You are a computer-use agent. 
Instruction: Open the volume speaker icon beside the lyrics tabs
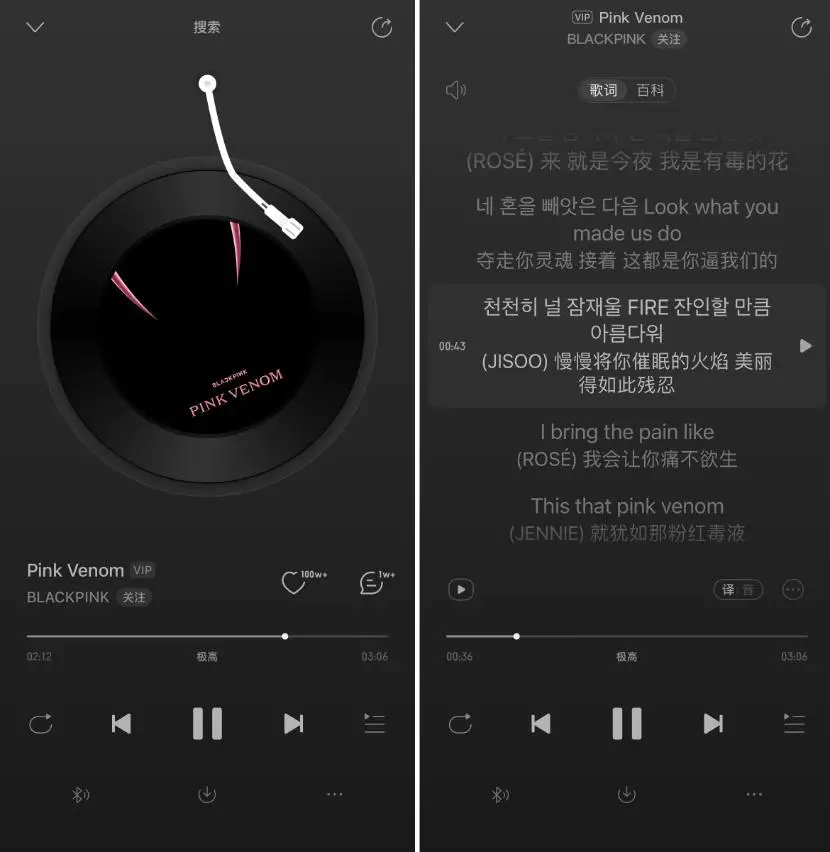pyautogui.click(x=456, y=90)
